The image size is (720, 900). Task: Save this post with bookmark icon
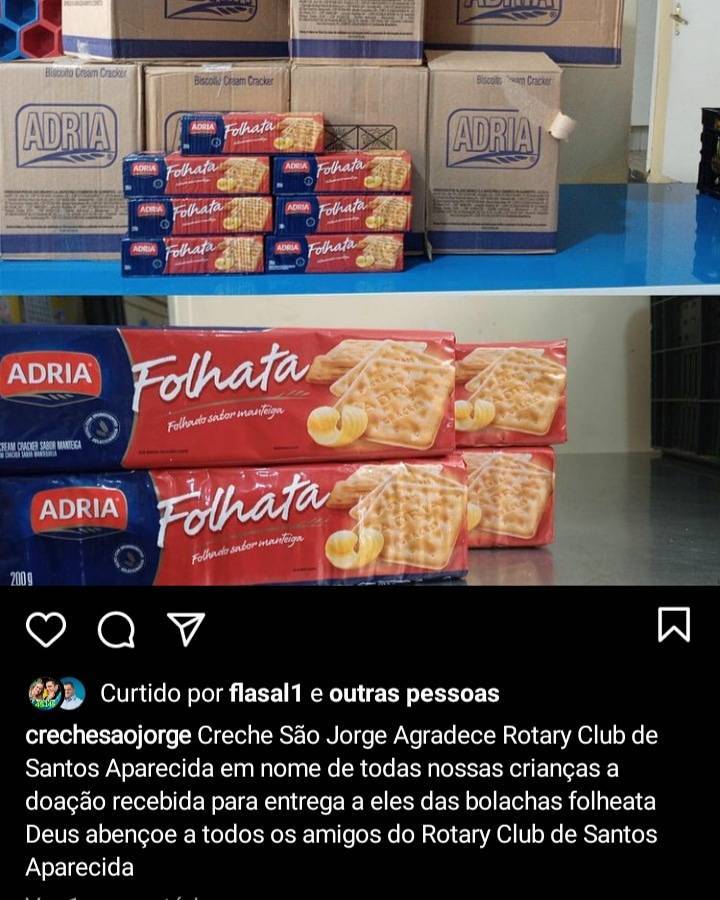(674, 625)
